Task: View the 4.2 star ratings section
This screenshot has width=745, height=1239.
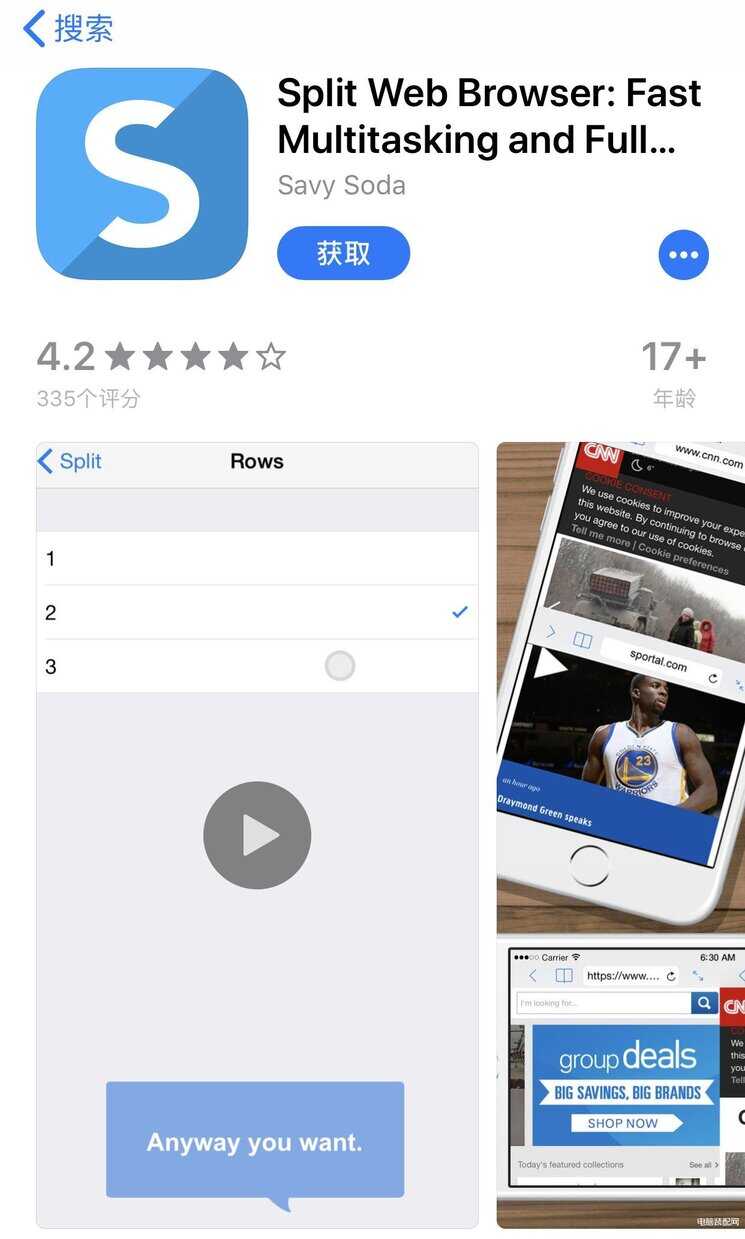Action: (x=161, y=372)
